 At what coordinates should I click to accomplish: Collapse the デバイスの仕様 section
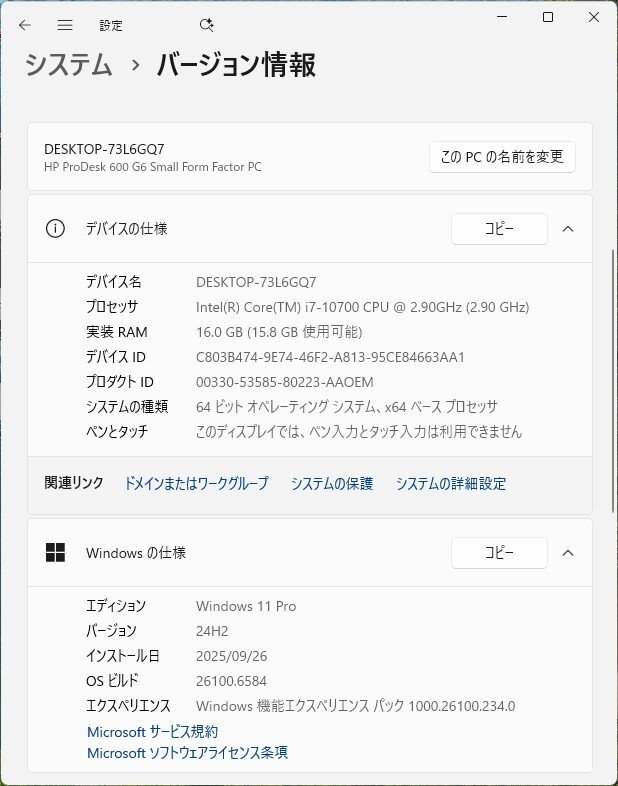coord(568,228)
